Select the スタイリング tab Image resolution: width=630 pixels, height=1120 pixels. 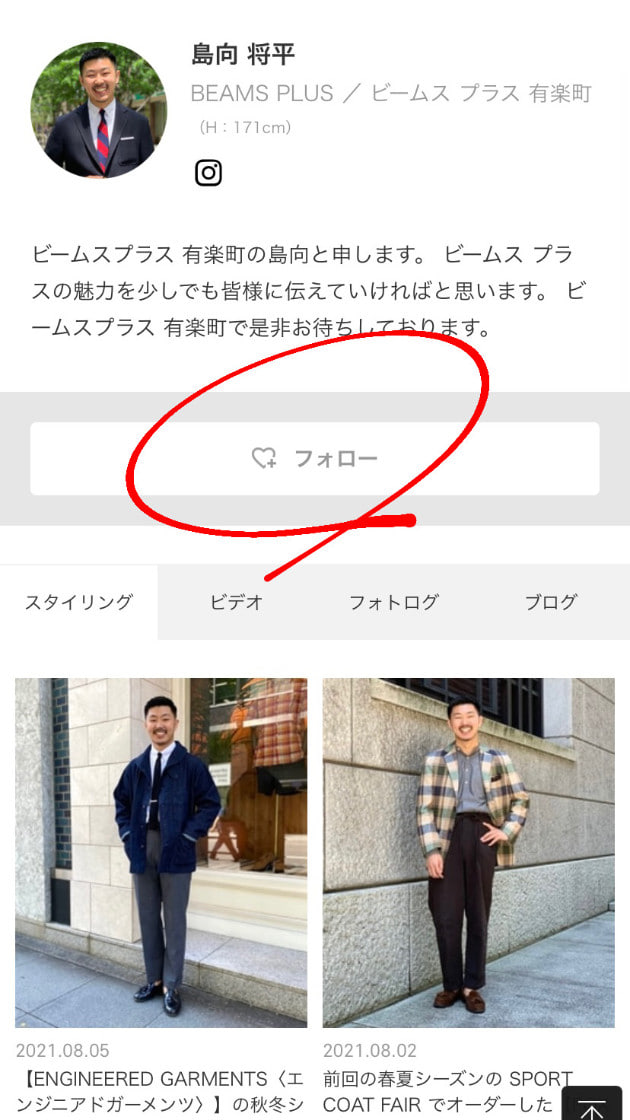point(79,602)
